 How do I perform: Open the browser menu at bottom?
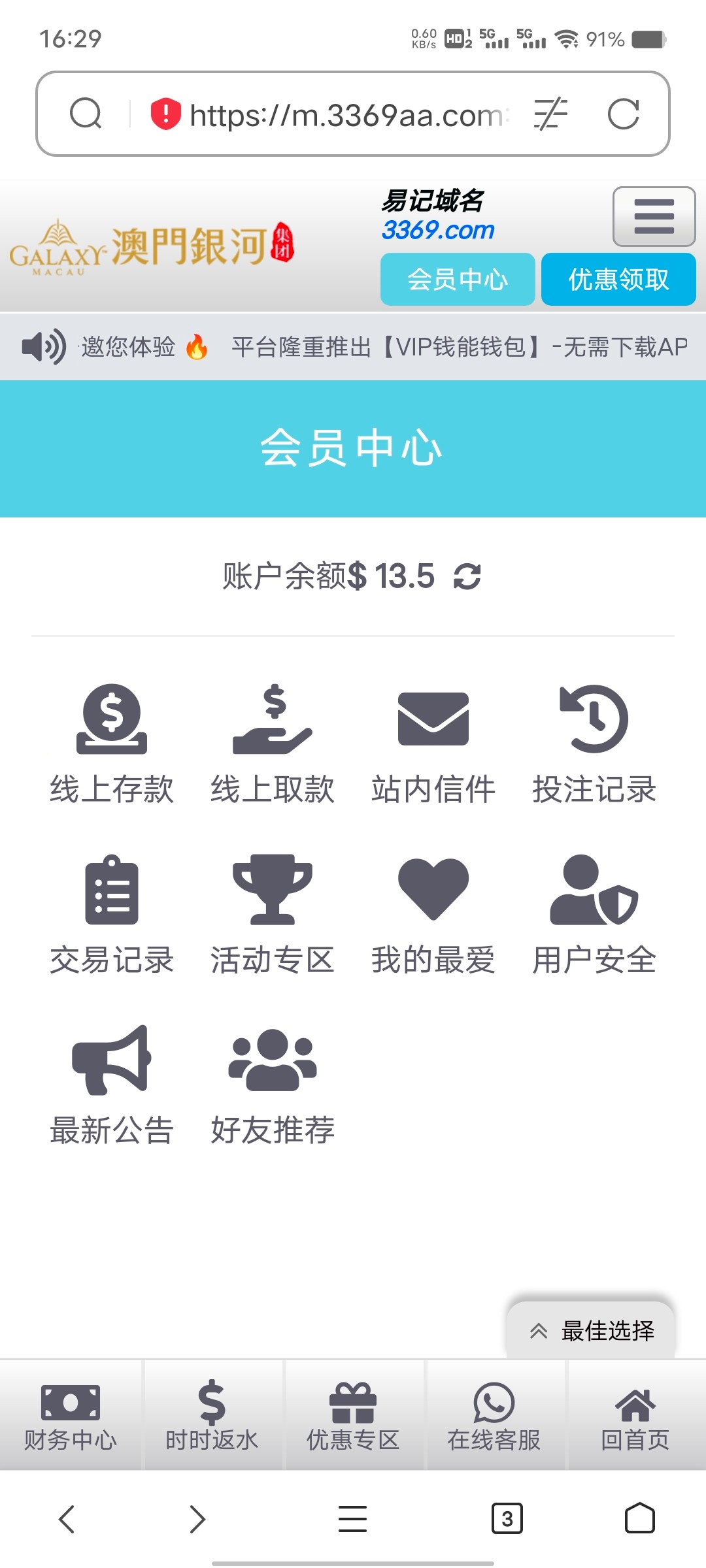point(352,1520)
